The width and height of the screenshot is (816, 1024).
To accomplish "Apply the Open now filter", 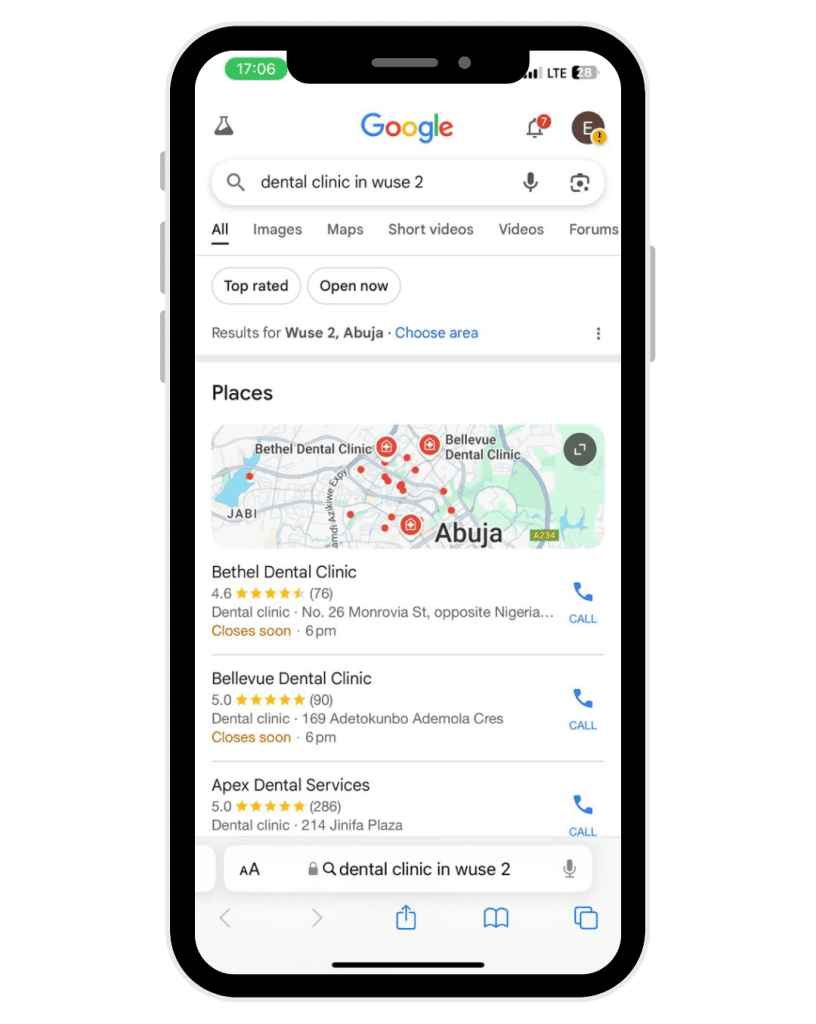I will tap(354, 286).
